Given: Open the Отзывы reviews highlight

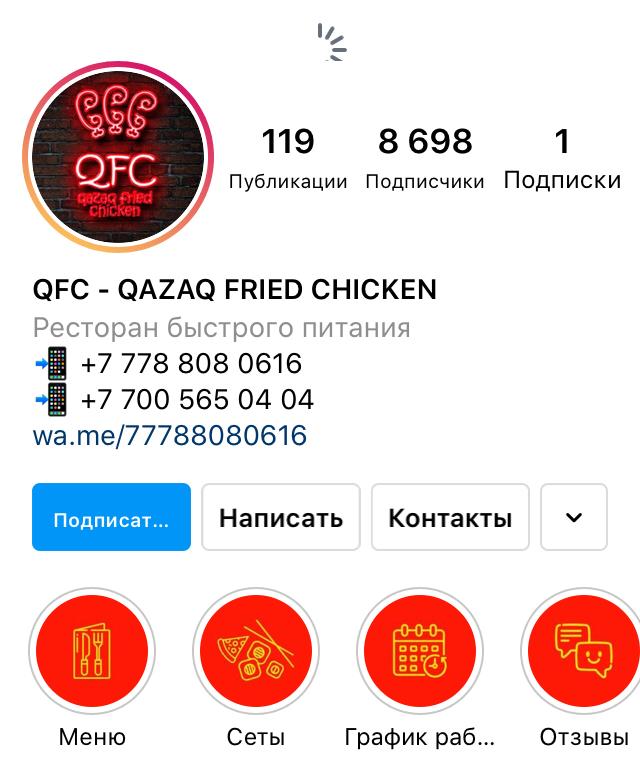Looking at the screenshot, I should tap(583, 652).
